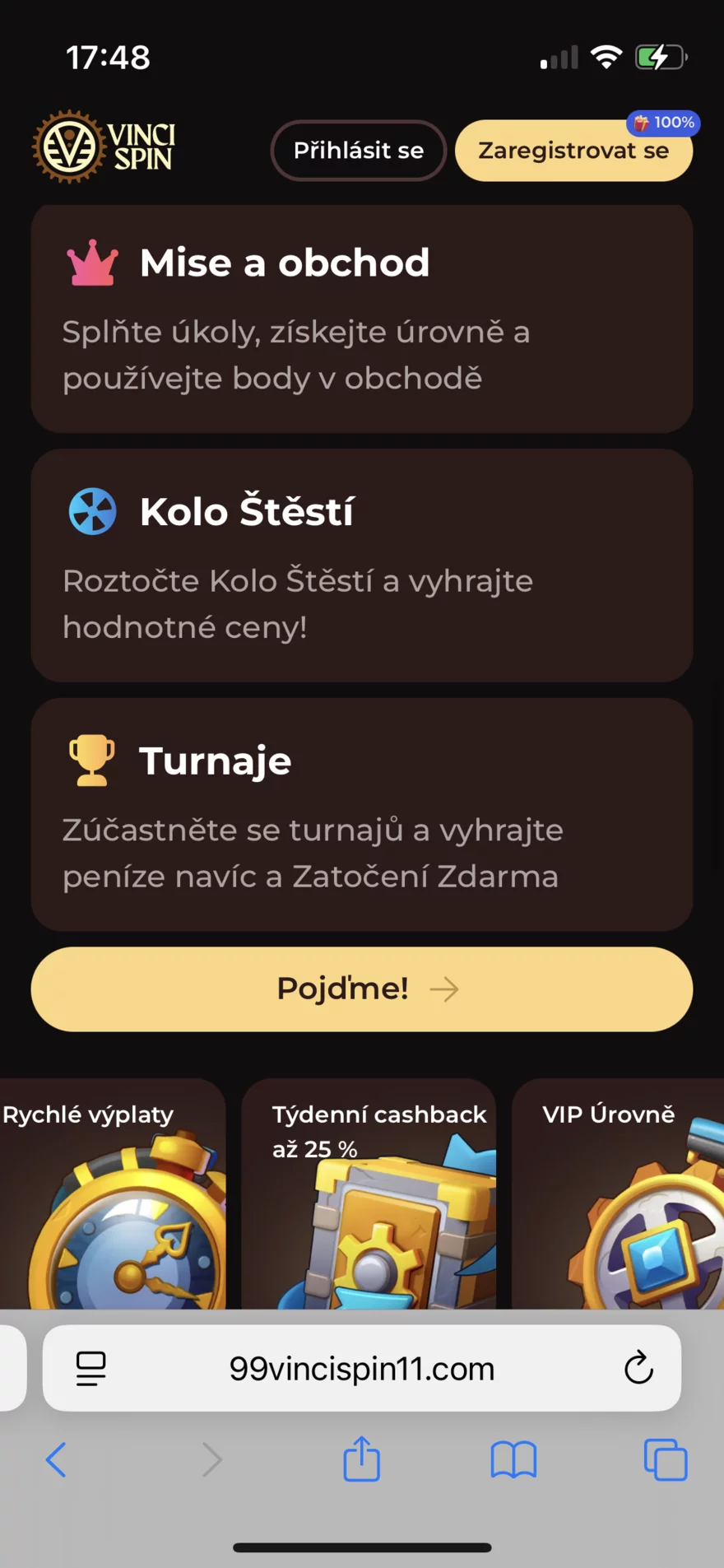The image size is (724, 1568).
Task: Open Zaregistrovat se registration
Action: [573, 151]
